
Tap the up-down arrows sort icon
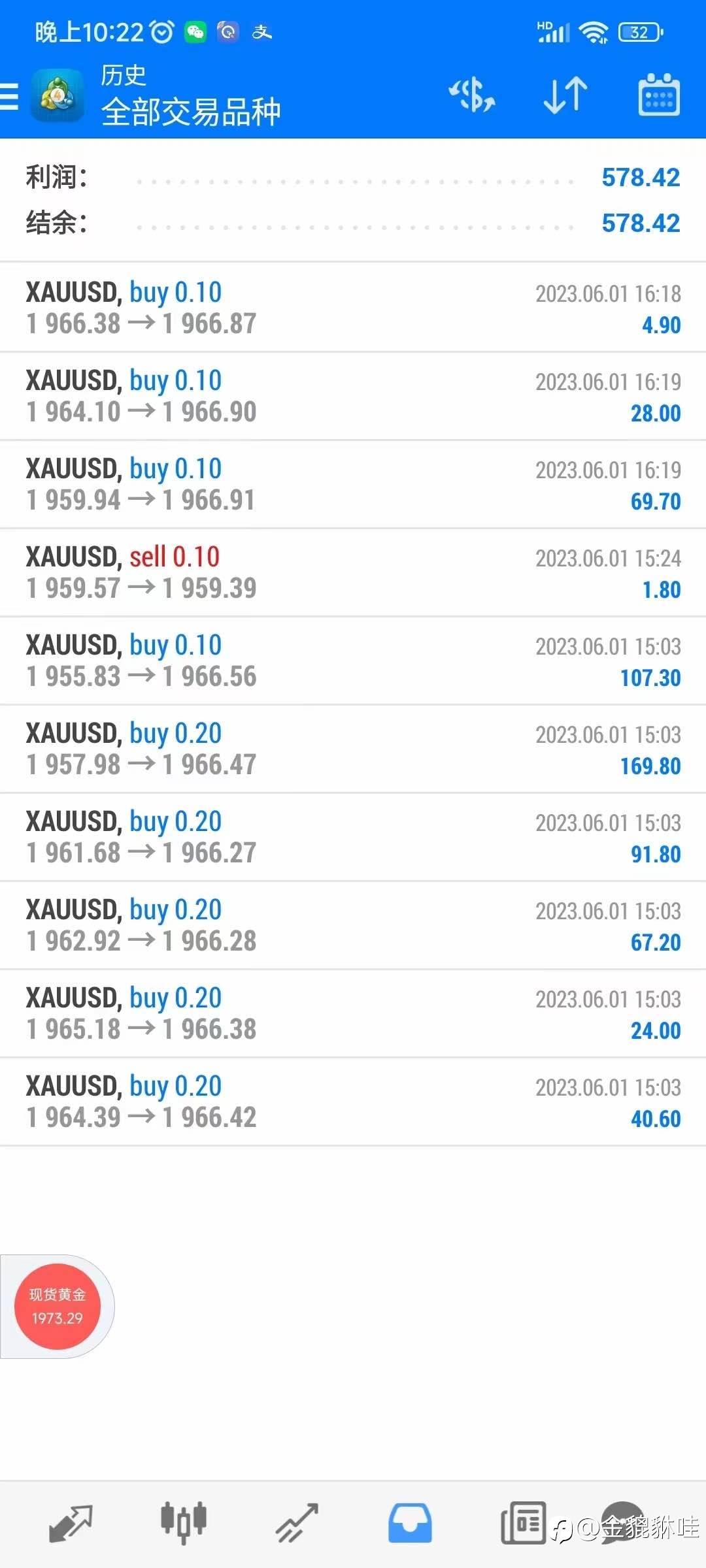pyautogui.click(x=565, y=95)
